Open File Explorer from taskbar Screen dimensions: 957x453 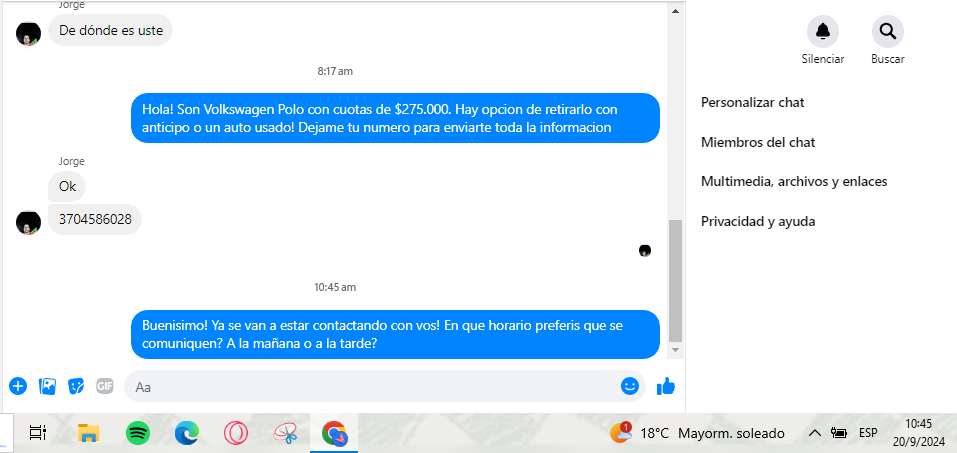pyautogui.click(x=89, y=433)
